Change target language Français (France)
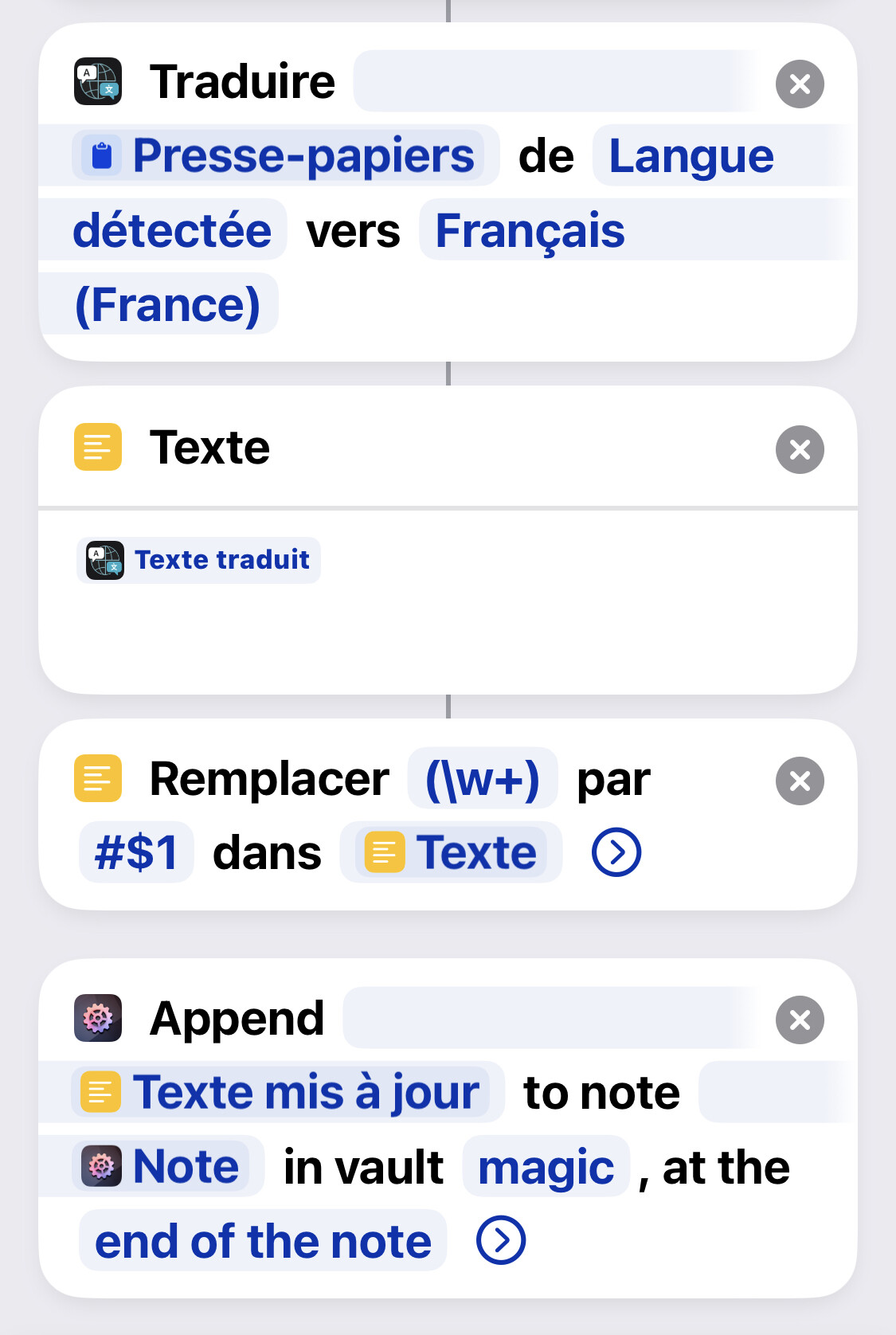Viewport: 896px width, 1335px height. [x=530, y=231]
